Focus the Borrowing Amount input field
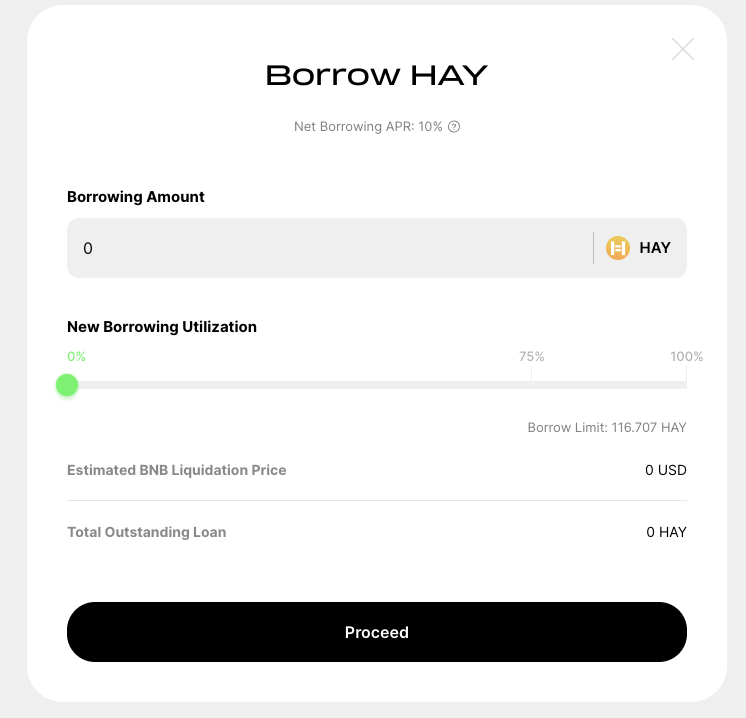This screenshot has width=746, height=718. 330,248
